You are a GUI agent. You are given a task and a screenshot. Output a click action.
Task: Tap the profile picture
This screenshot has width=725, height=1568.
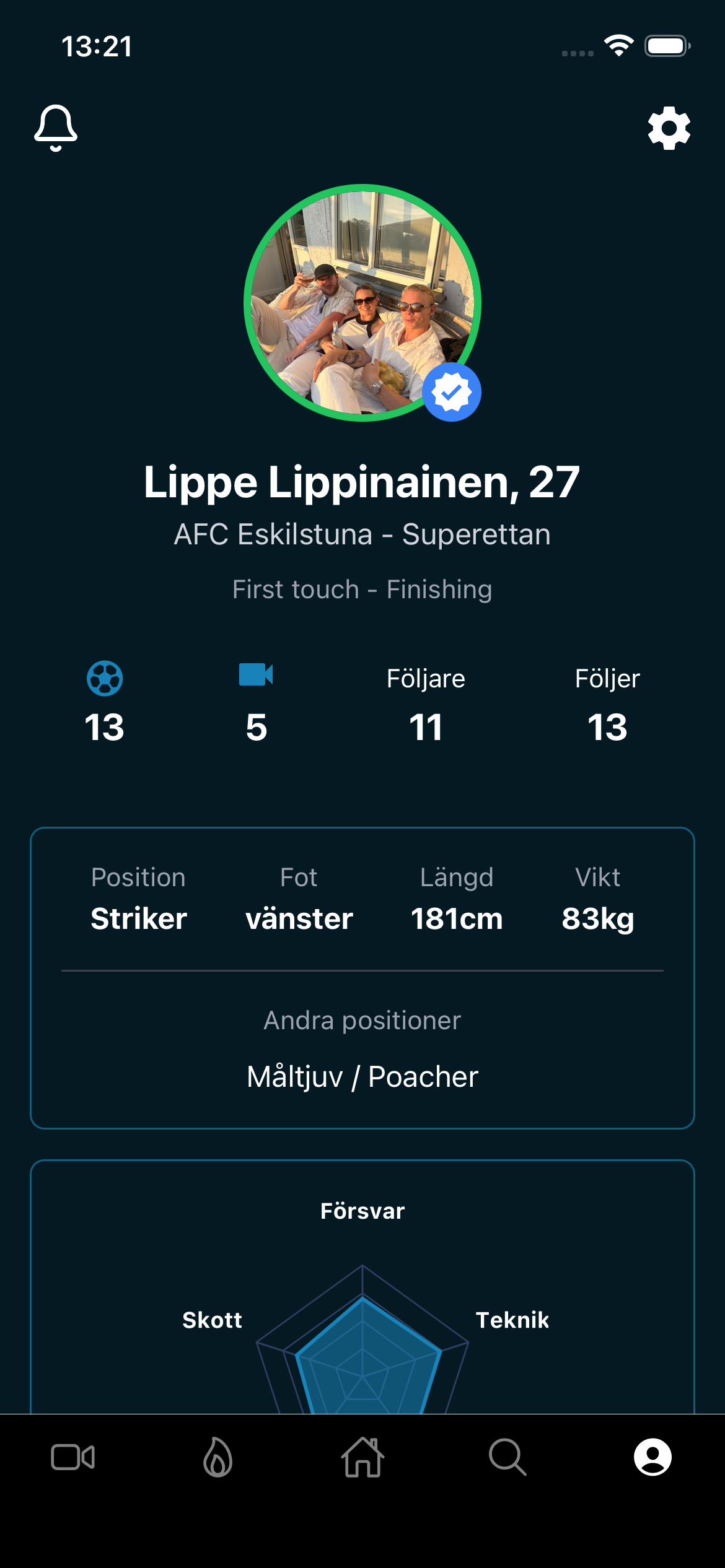362,303
